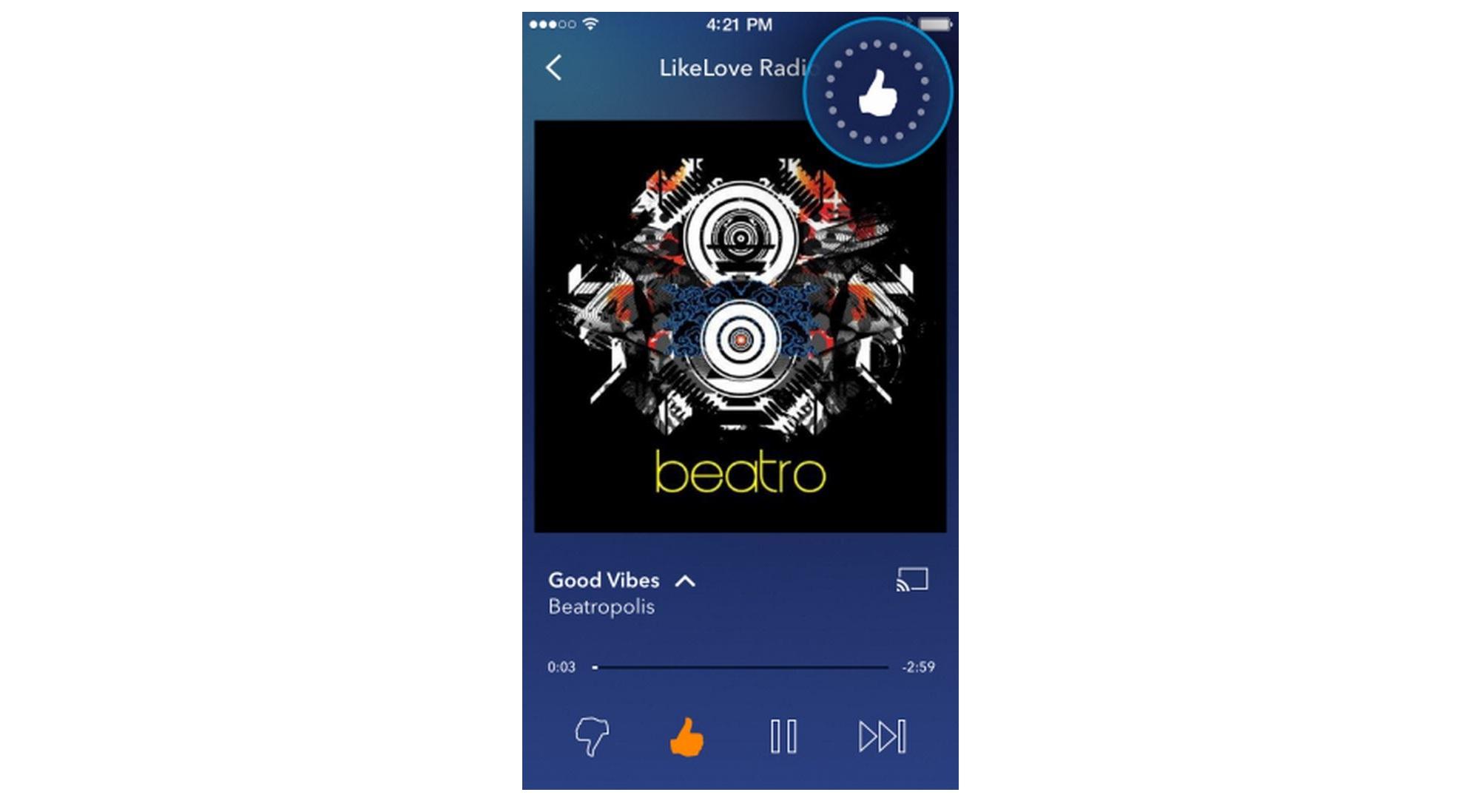This screenshot has width=1481, height=812.
Task: Pause the current track
Action: pyautogui.click(x=783, y=737)
